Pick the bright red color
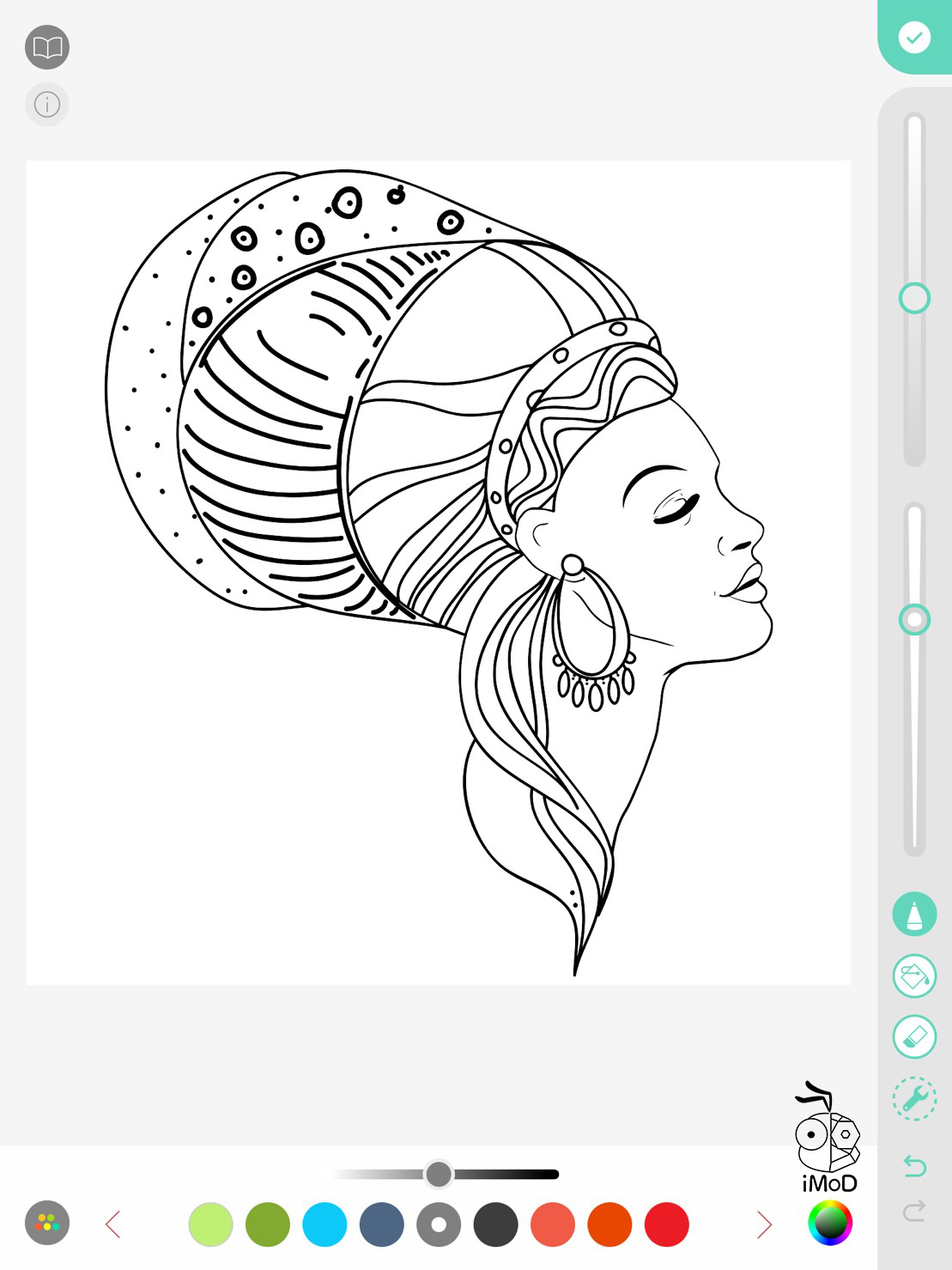 667,1224
